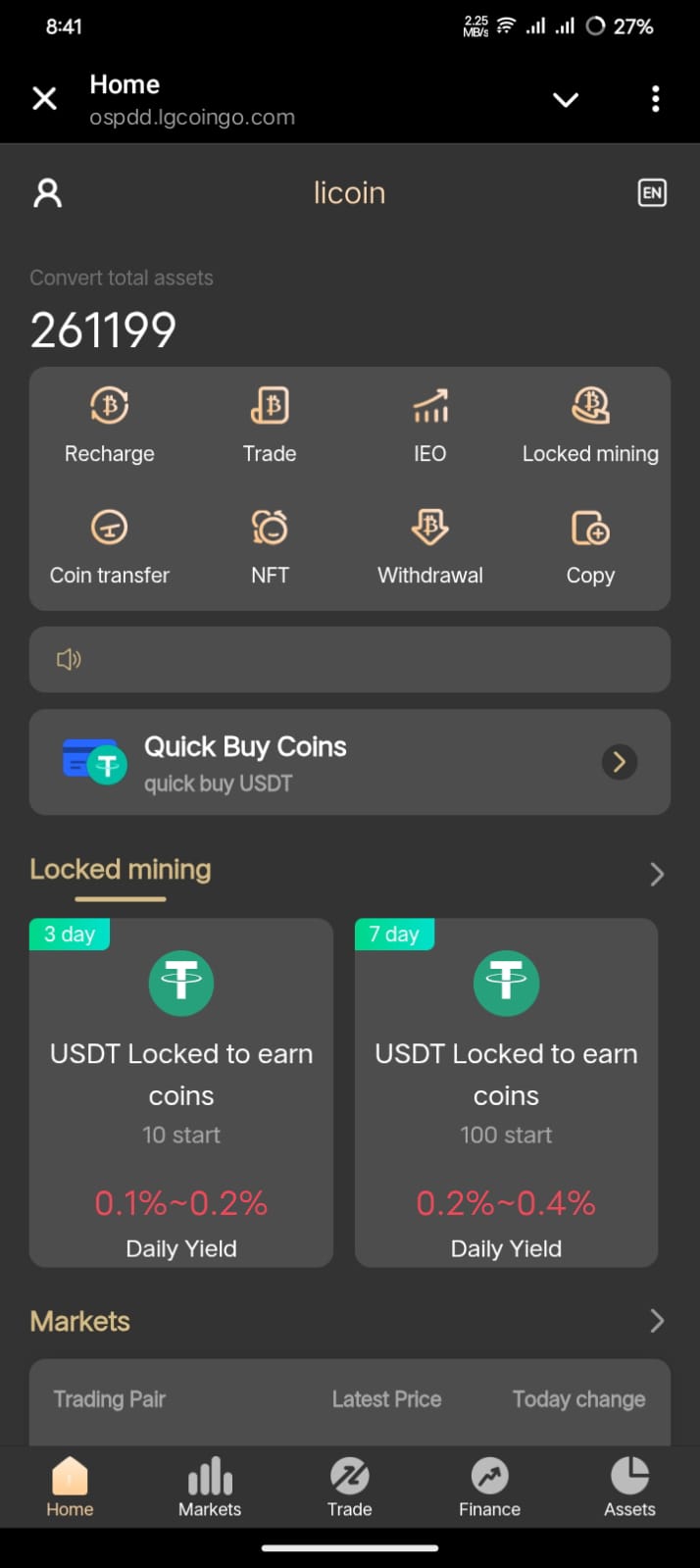
Task: Switch to the Assets tab
Action: tap(629, 1487)
